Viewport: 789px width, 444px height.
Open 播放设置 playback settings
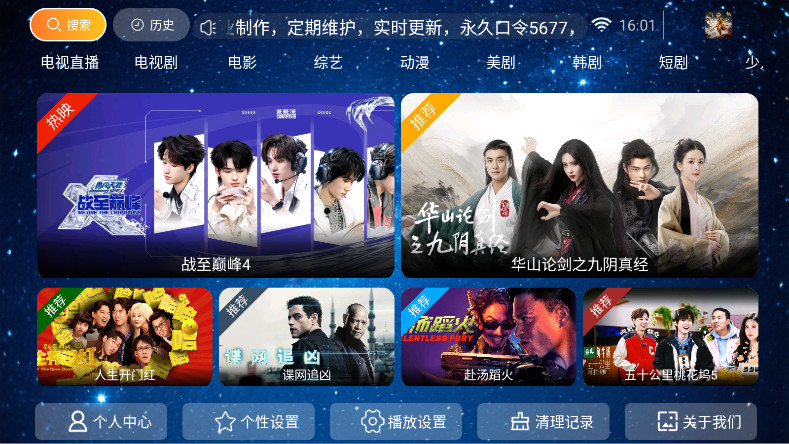[x=396, y=422]
